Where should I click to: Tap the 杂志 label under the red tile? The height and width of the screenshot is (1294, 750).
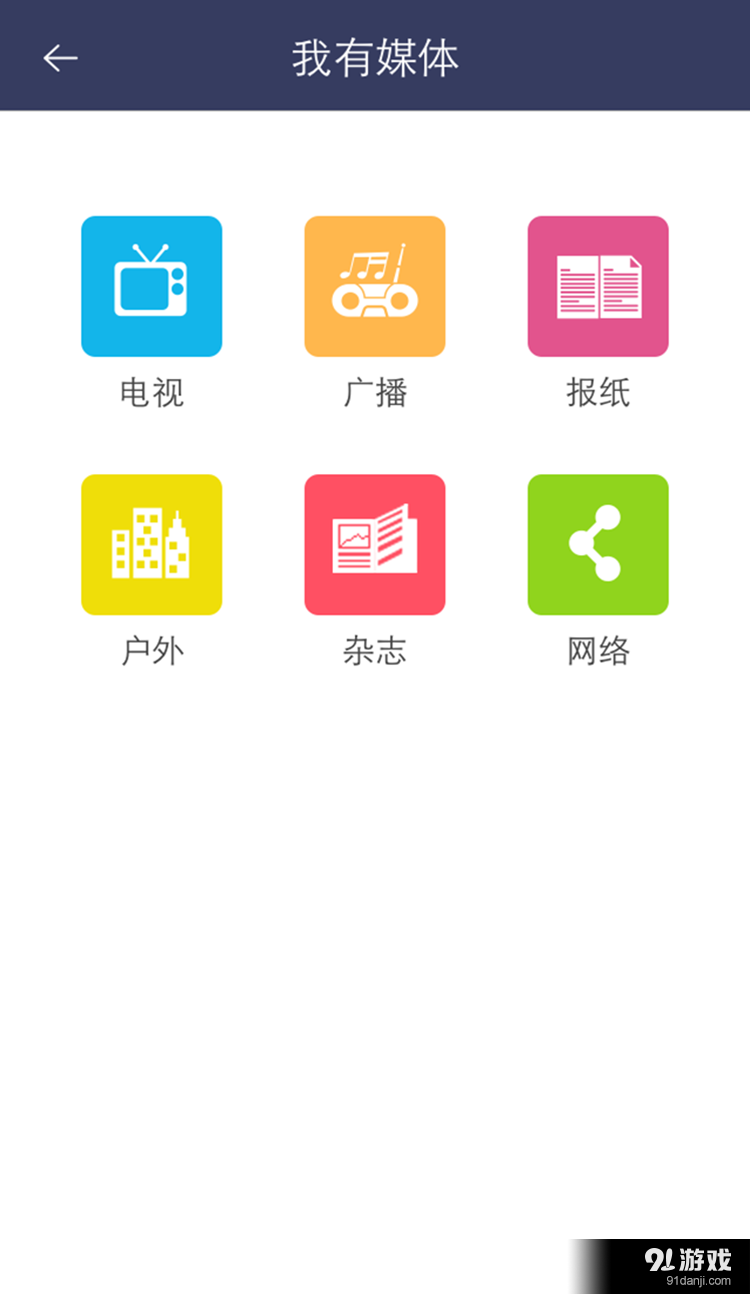pos(374,651)
